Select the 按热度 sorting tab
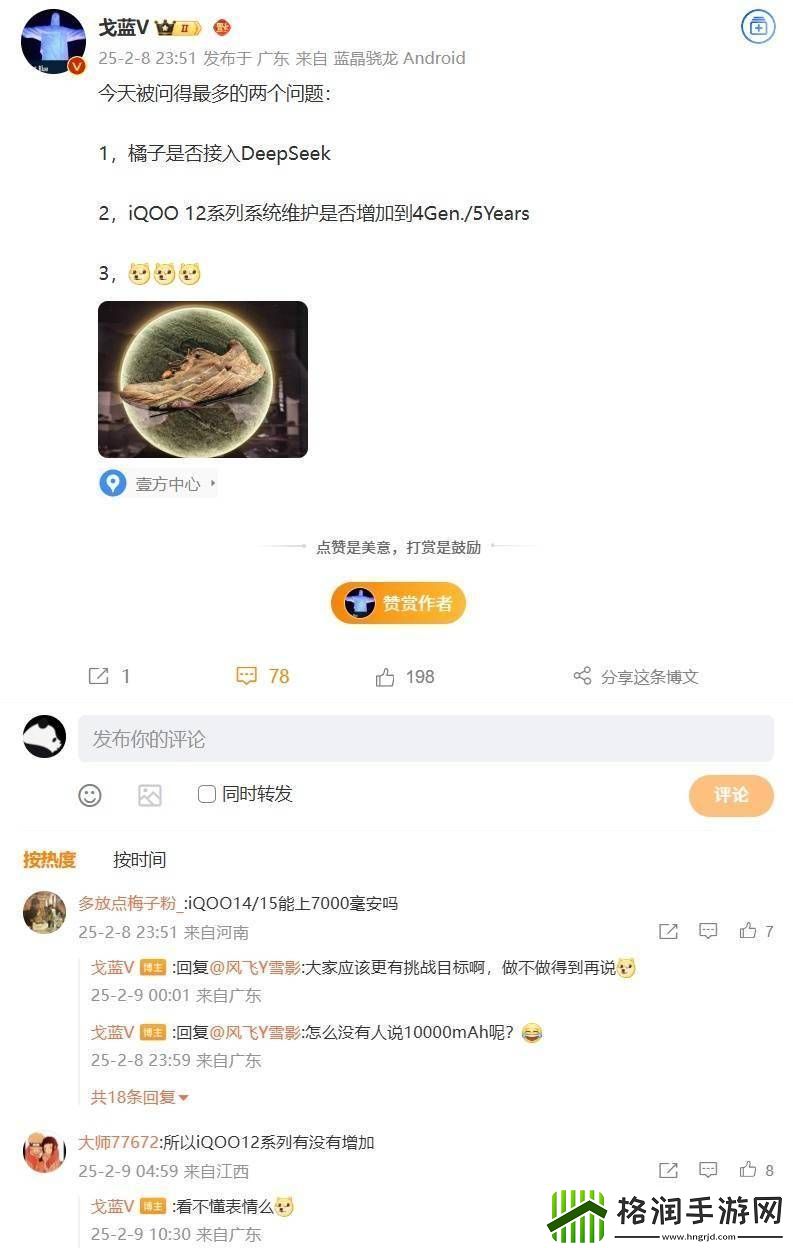 (x=50, y=859)
